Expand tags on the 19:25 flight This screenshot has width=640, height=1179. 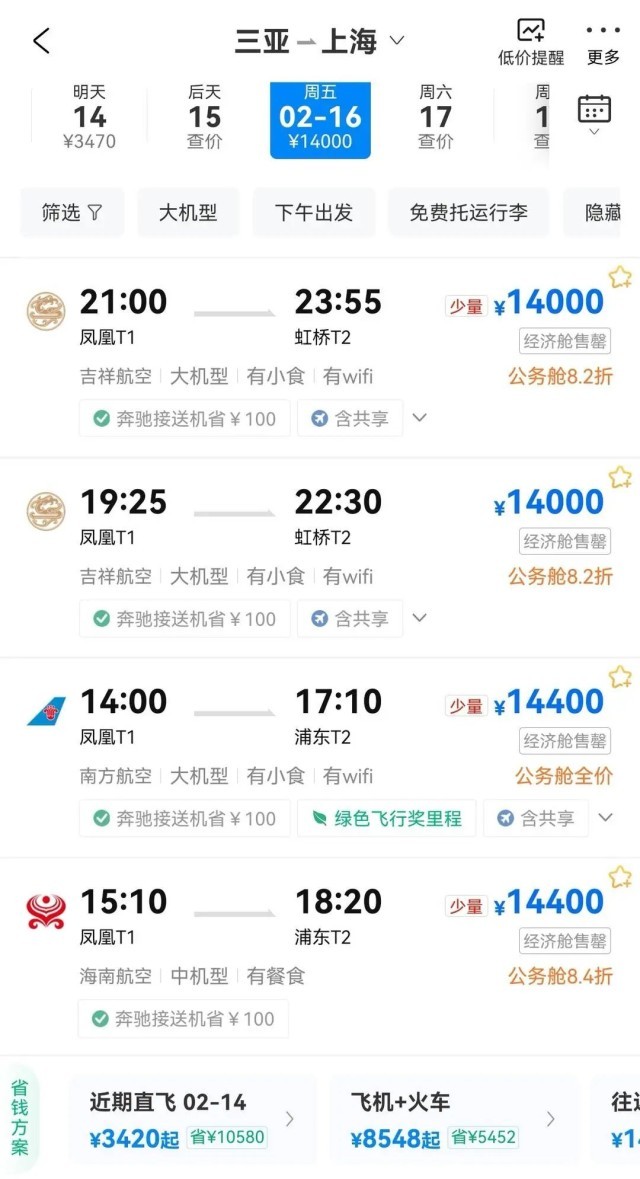pyautogui.click(x=420, y=618)
